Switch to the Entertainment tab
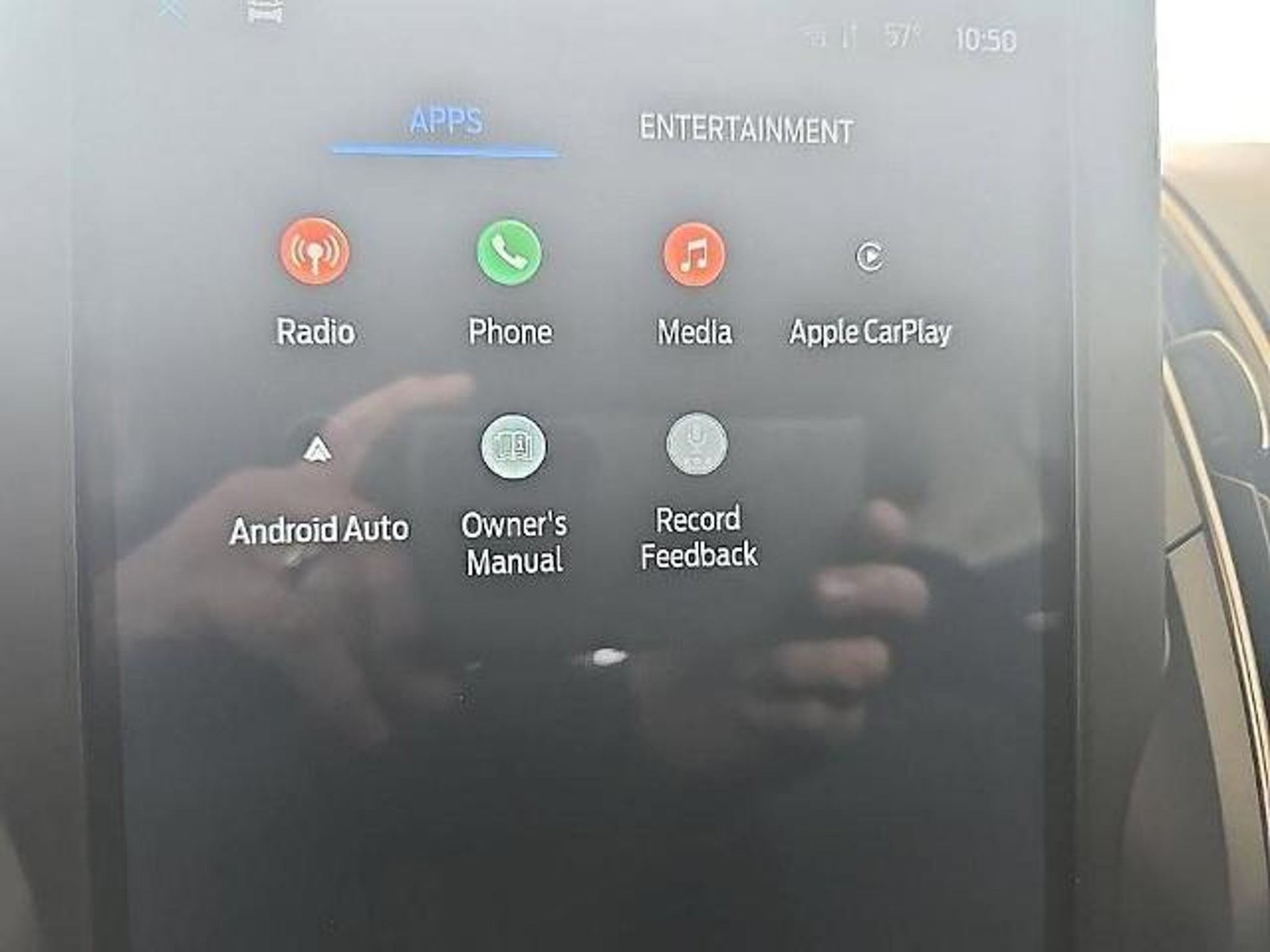Screen dimensions: 1270x952 click(746, 130)
